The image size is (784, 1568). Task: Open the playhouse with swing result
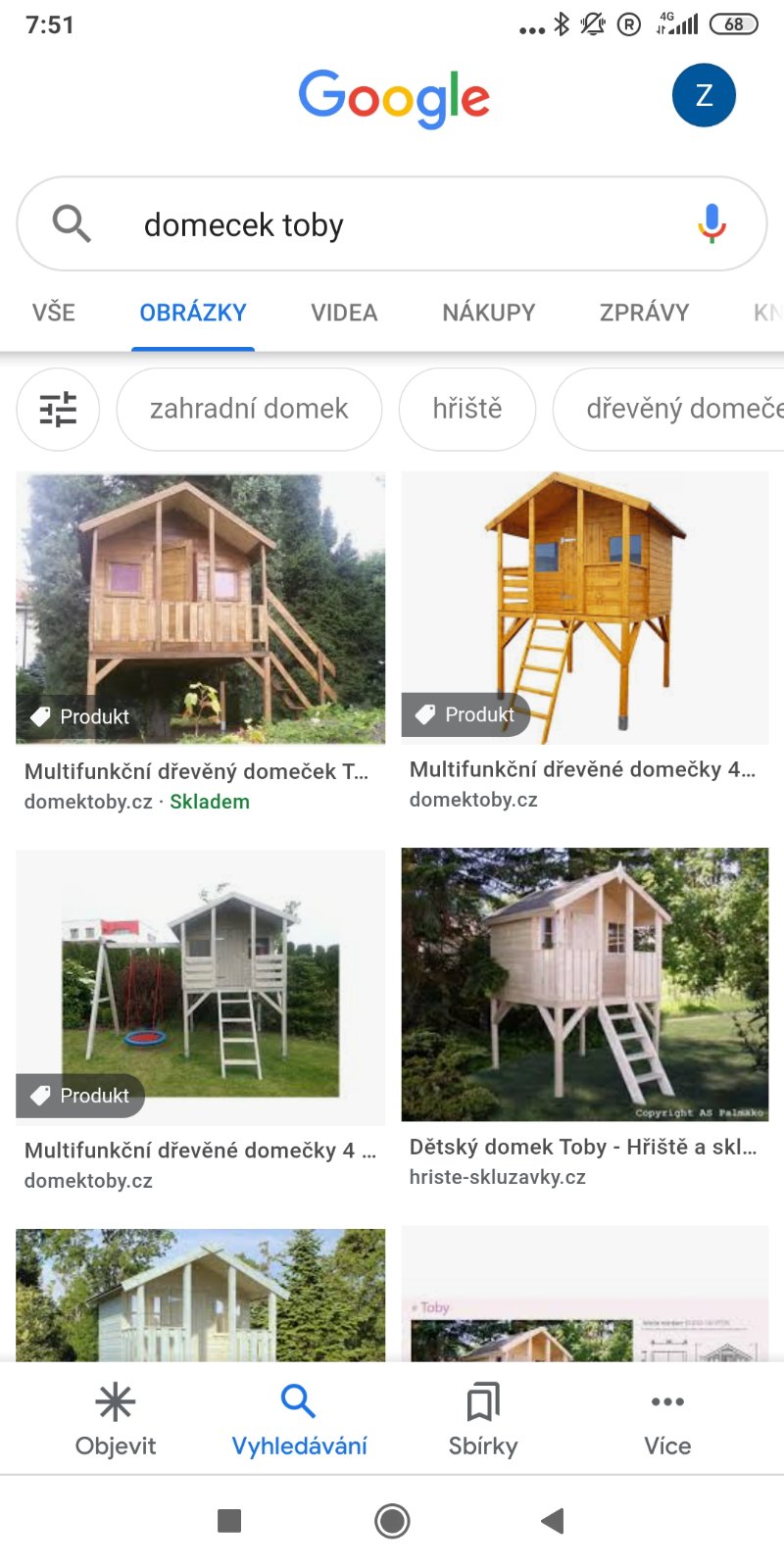point(200,987)
